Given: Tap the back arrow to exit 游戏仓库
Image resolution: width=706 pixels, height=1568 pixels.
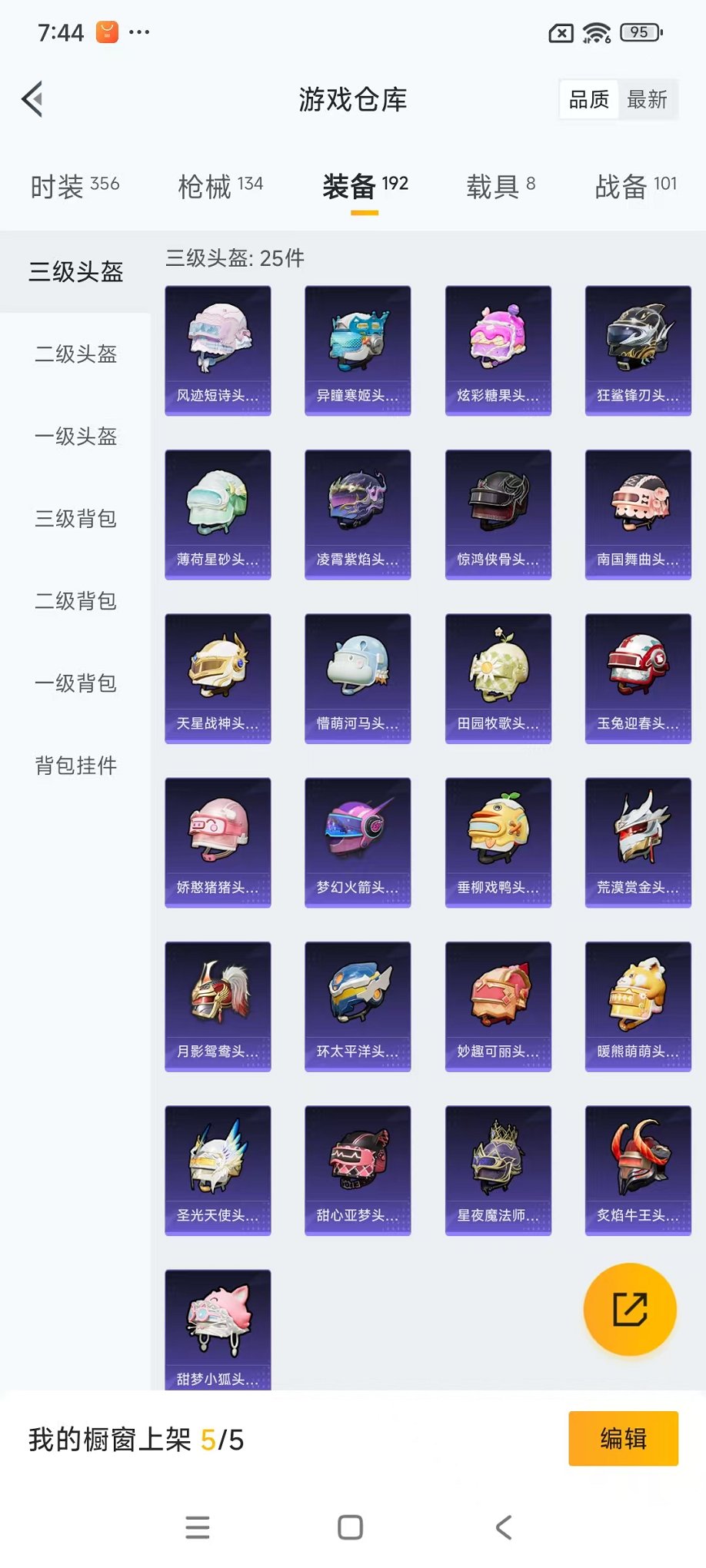Looking at the screenshot, I should [31, 99].
